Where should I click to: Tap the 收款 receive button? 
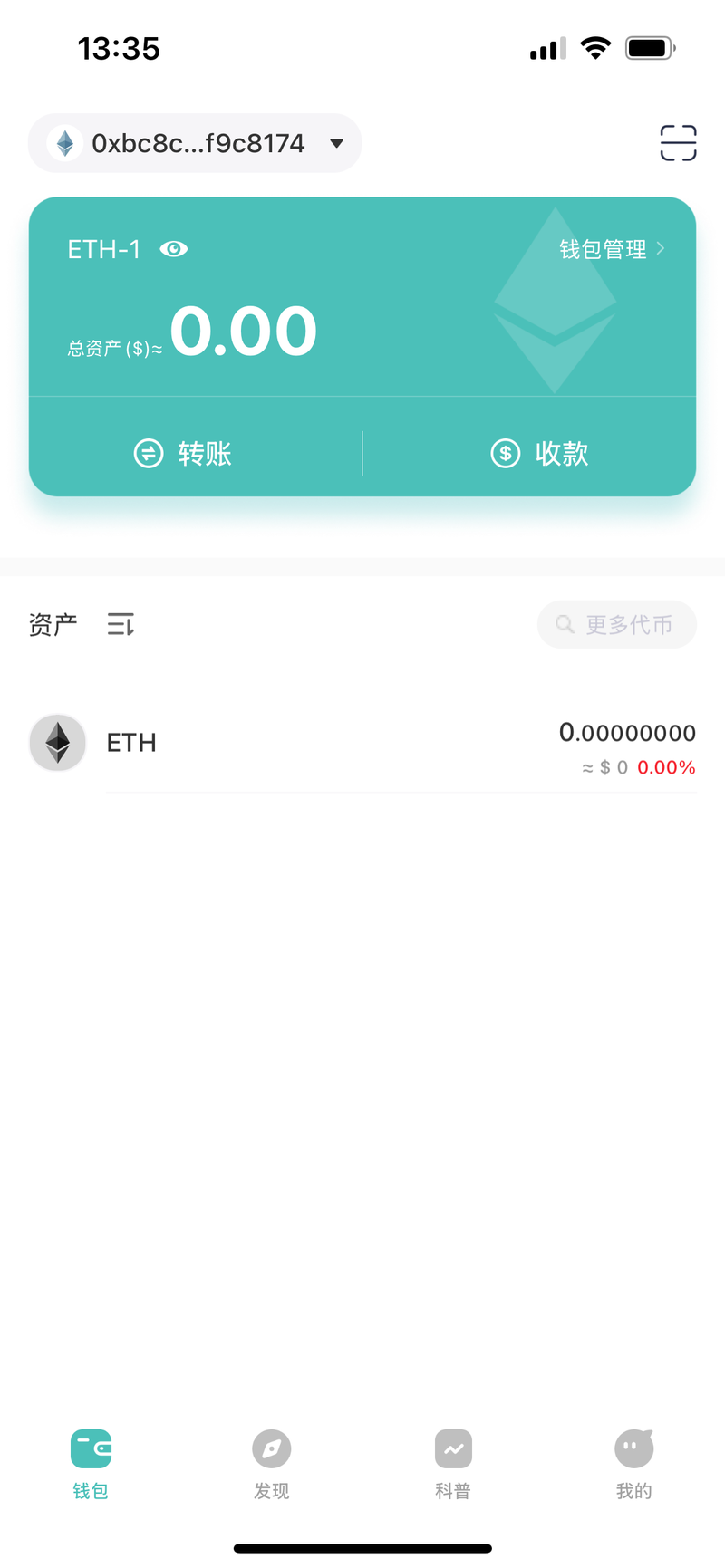tap(540, 453)
